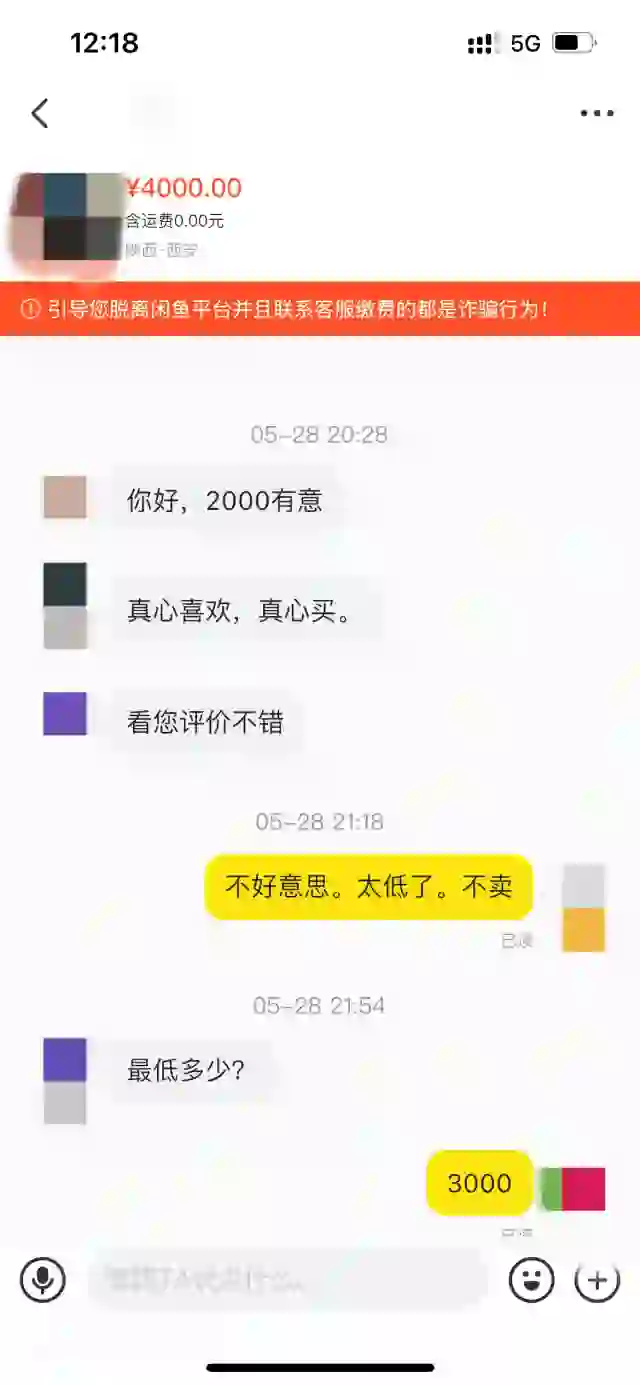Go back to the previous screen
This screenshot has width=640, height=1385.
click(x=40, y=114)
